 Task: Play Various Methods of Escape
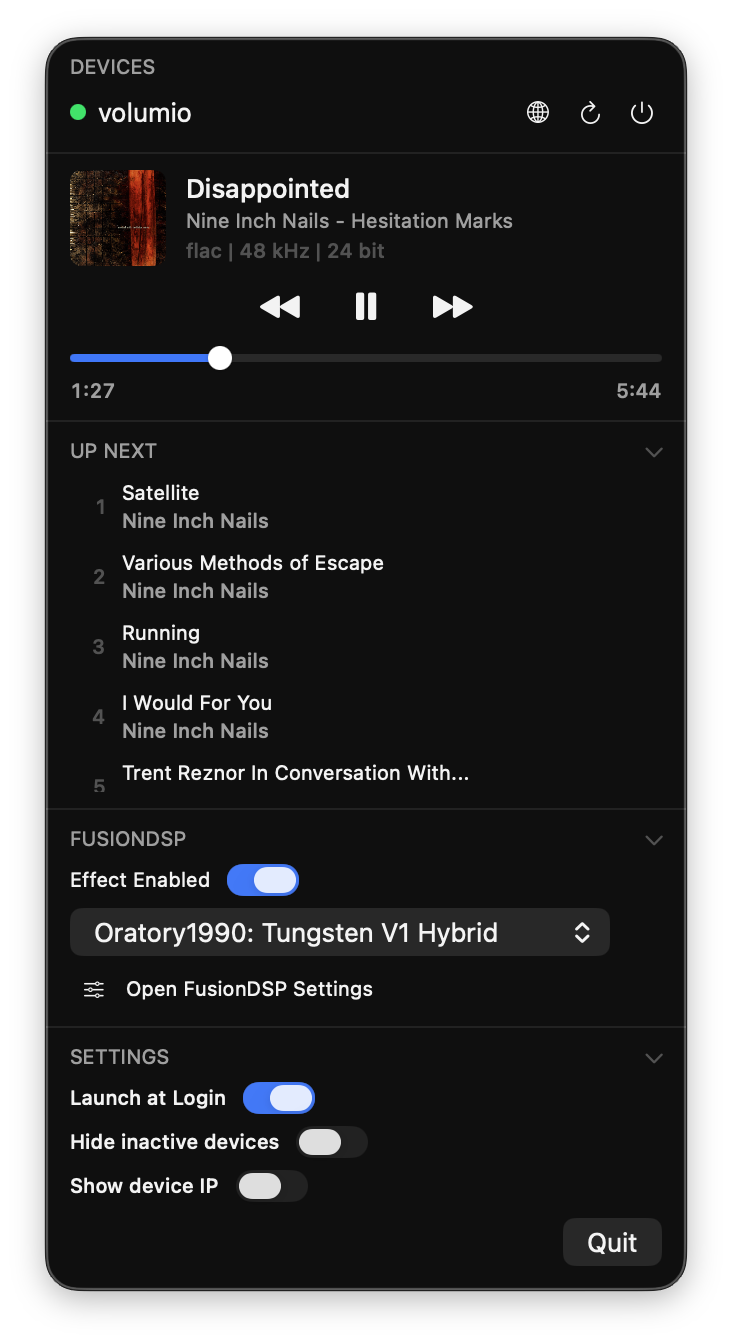tap(252, 576)
